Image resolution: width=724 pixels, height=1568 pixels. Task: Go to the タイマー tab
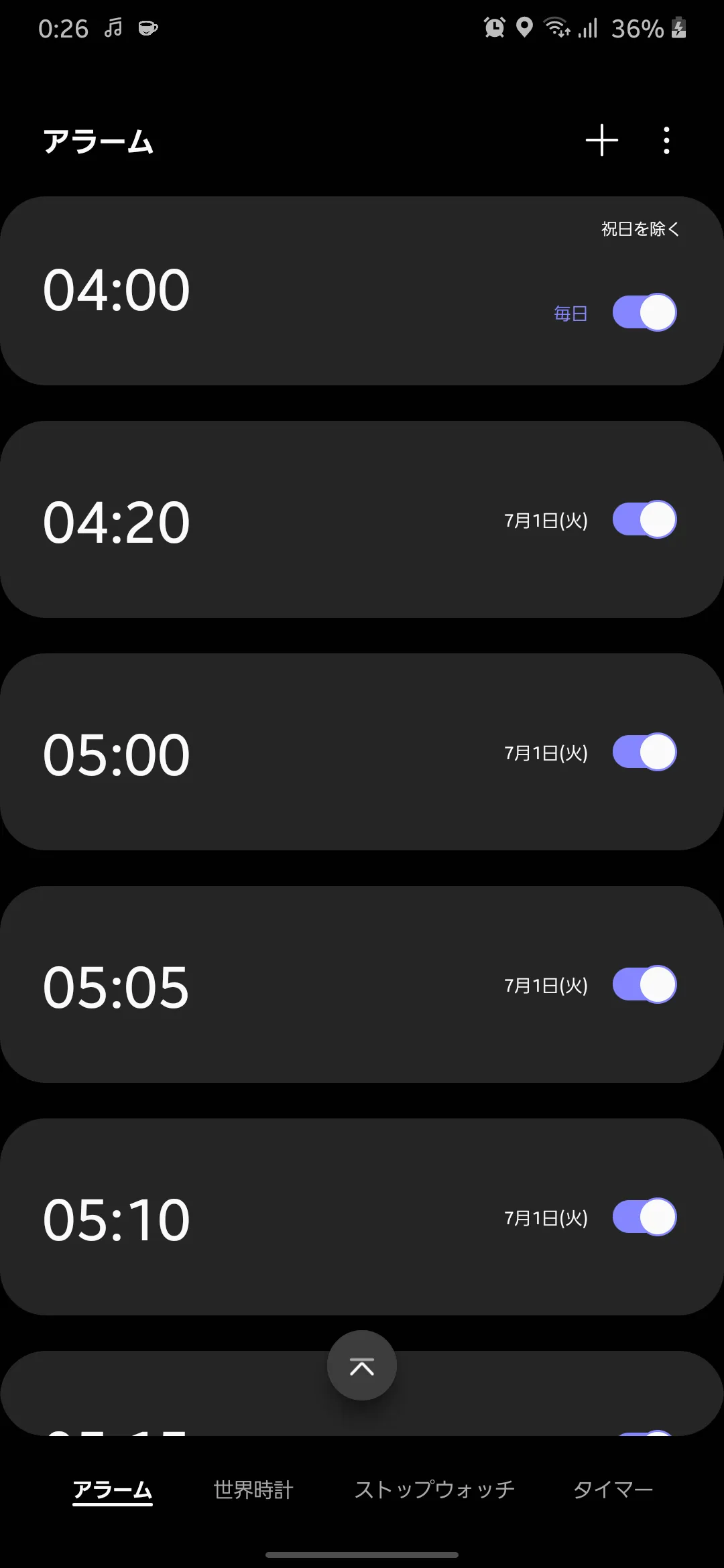tap(613, 1490)
